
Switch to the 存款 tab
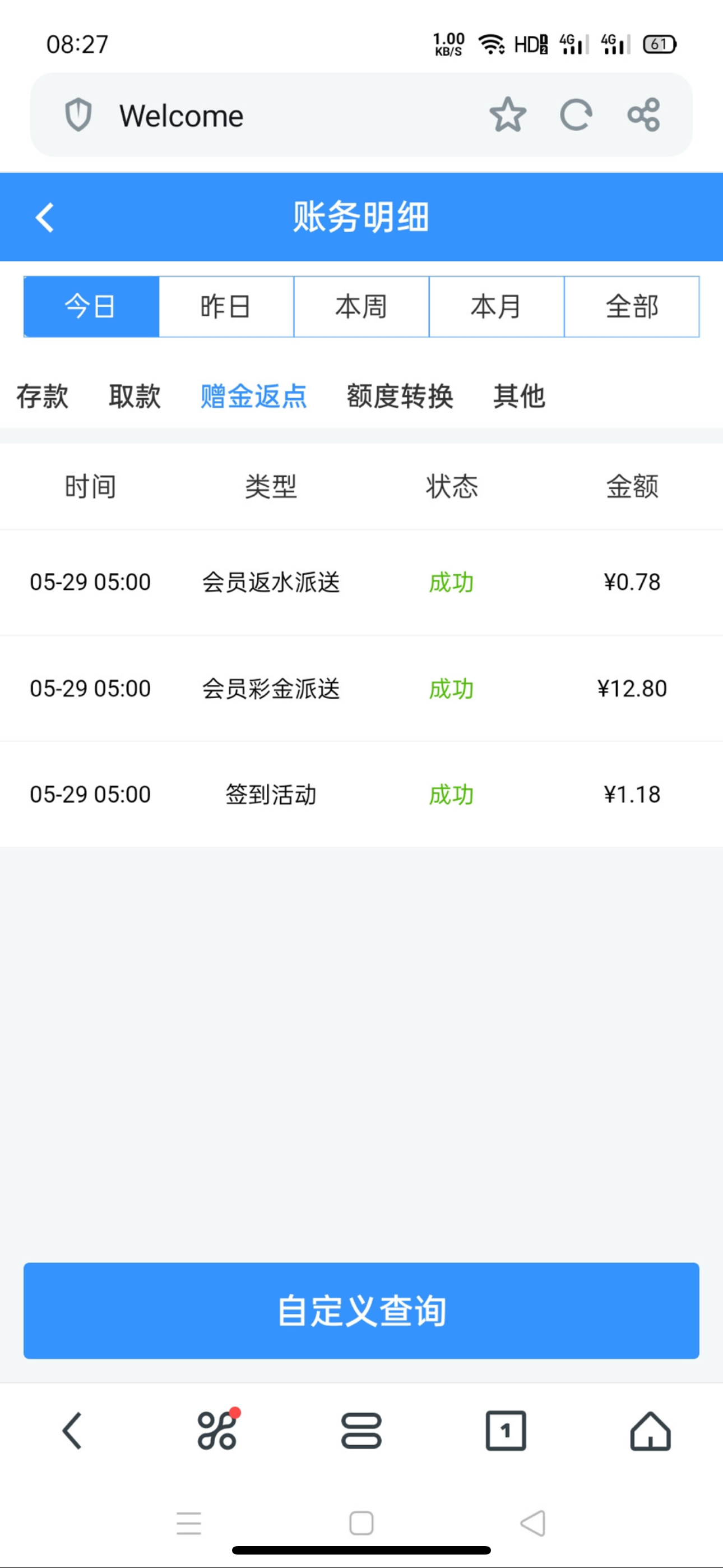[43, 396]
